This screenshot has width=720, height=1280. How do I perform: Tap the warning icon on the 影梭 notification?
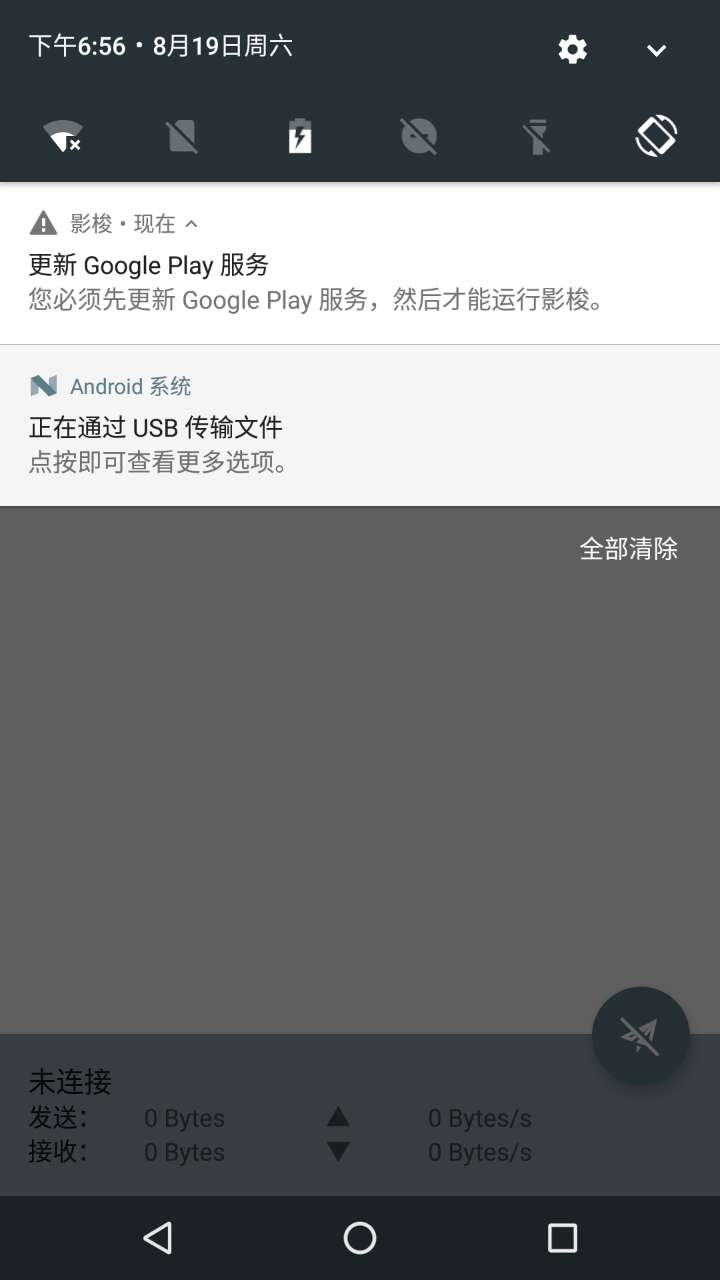(43, 222)
